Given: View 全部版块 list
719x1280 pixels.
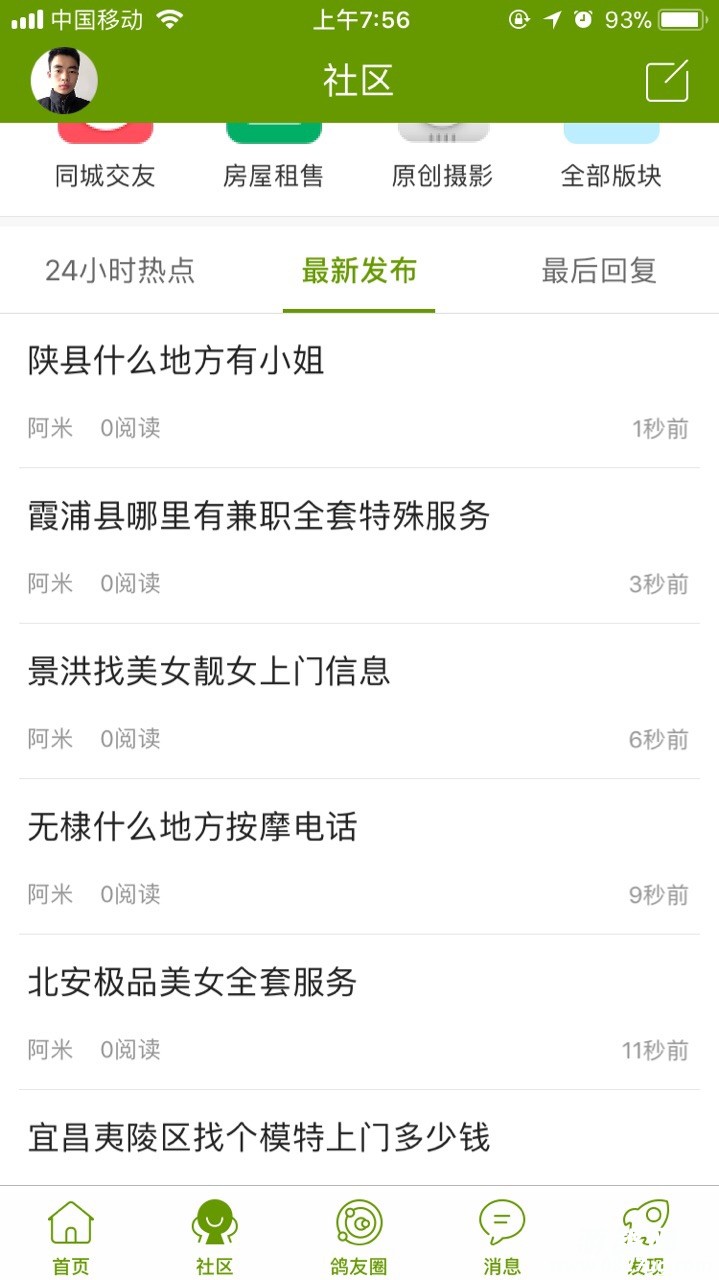Looking at the screenshot, I should [611, 160].
